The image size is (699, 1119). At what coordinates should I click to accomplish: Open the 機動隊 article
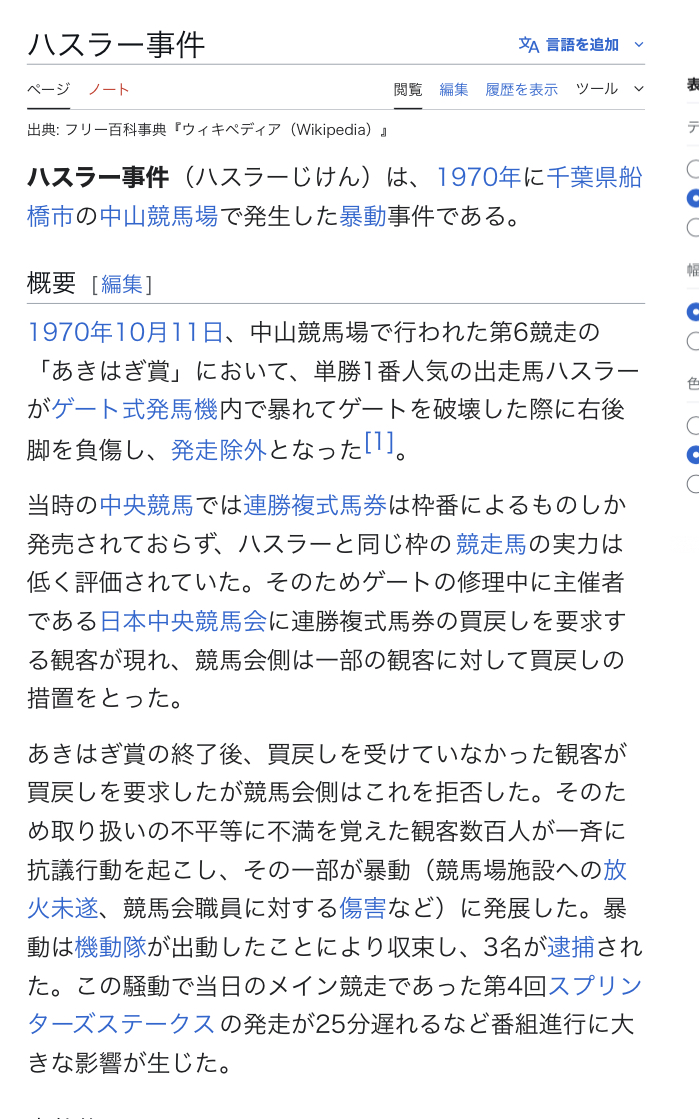(111, 946)
